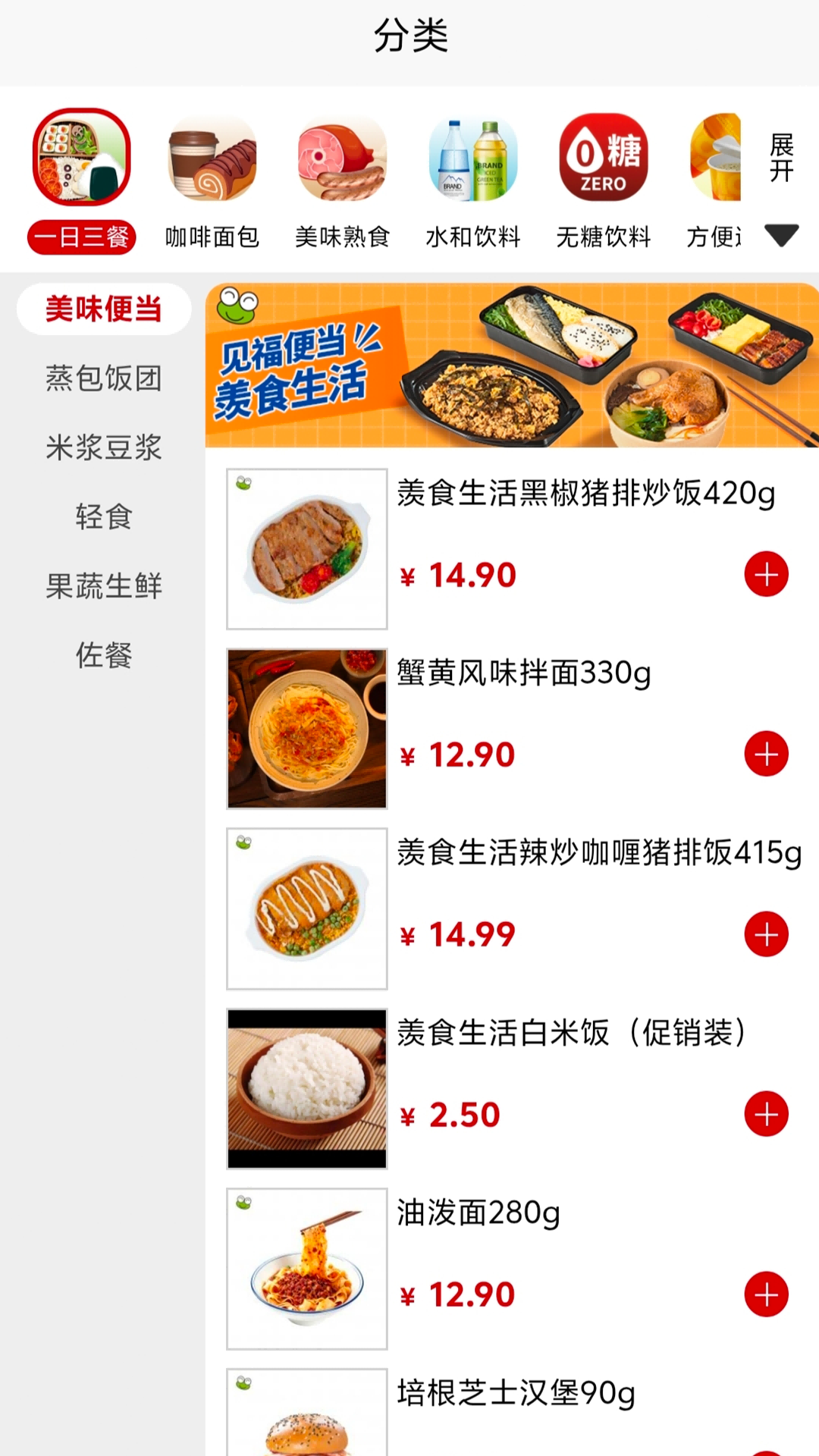Select 蒸包饭团 in the side menu
This screenshot has width=819, height=1456.
coord(104,378)
